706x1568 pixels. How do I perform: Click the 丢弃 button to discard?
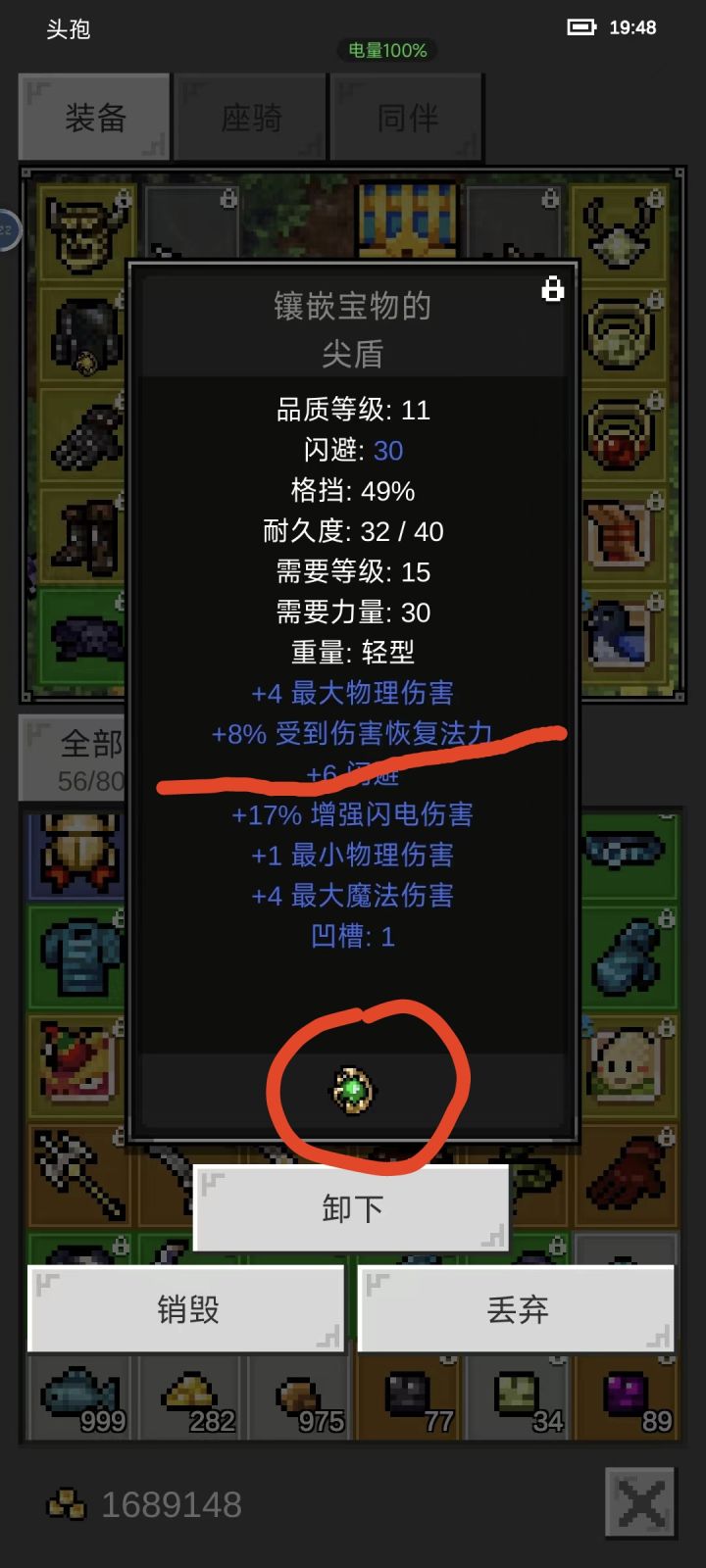pos(517,1308)
